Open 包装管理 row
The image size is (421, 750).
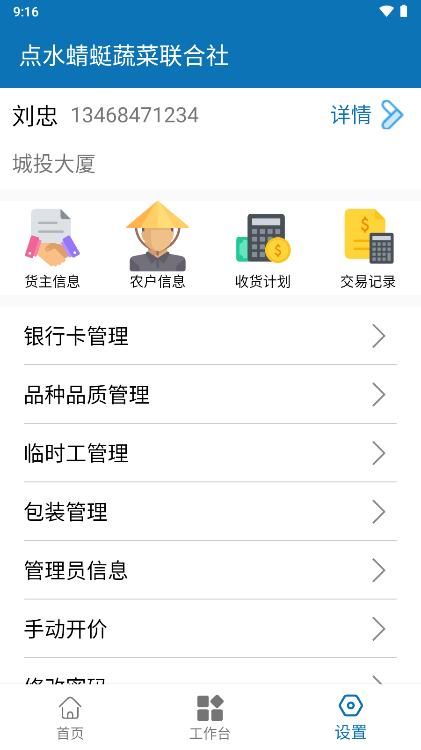210,512
